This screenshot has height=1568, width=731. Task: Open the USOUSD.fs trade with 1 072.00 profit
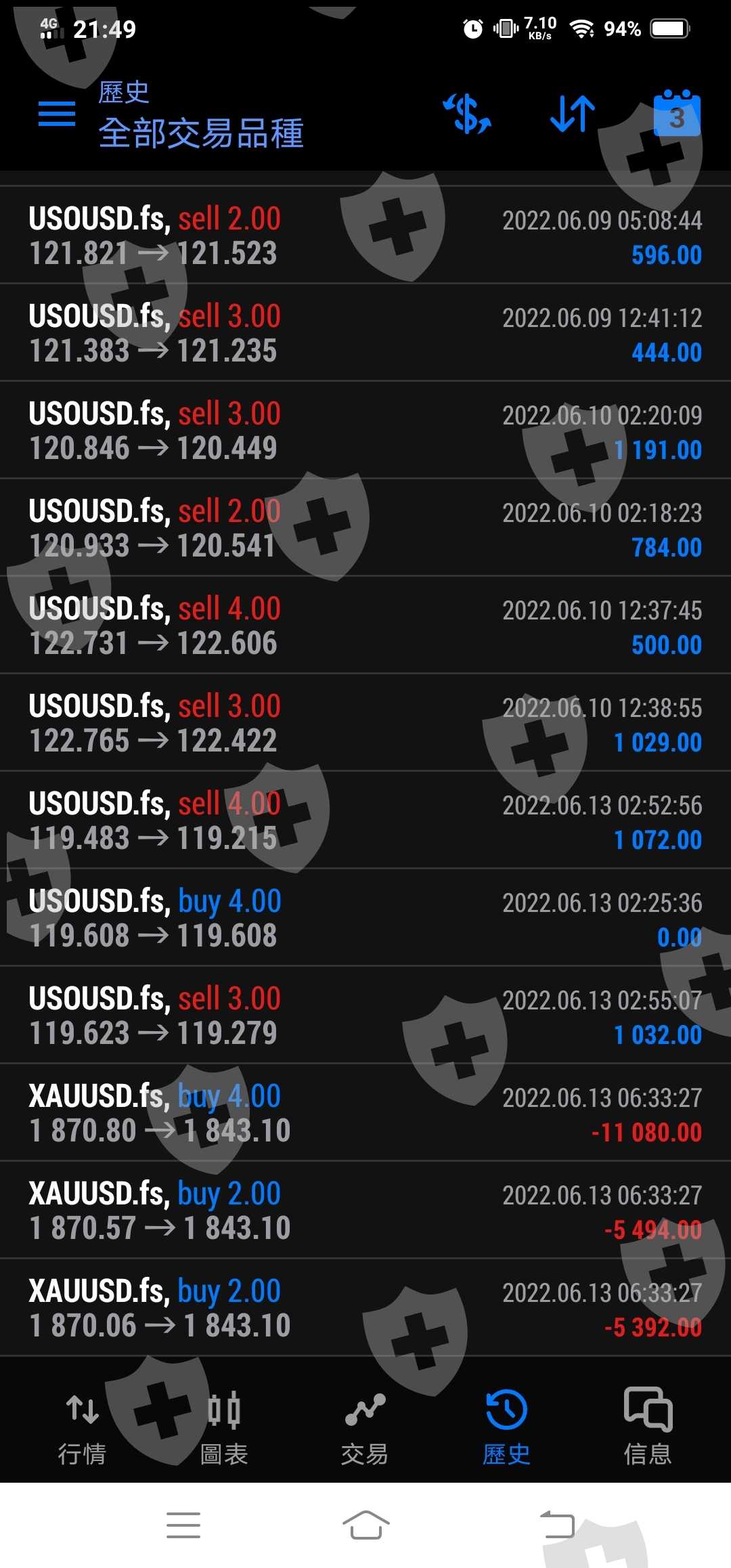coord(365,821)
